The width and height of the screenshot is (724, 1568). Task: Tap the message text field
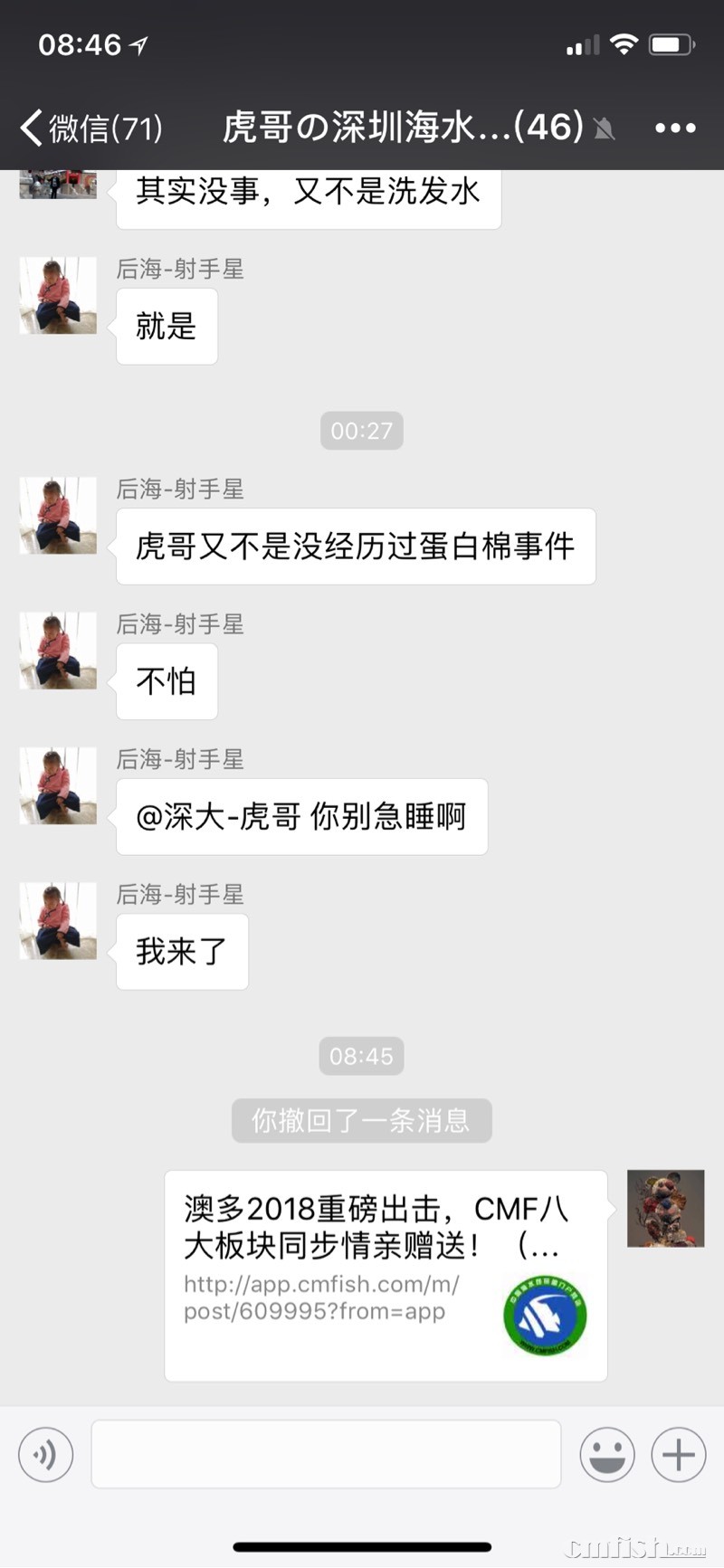pos(326,1454)
